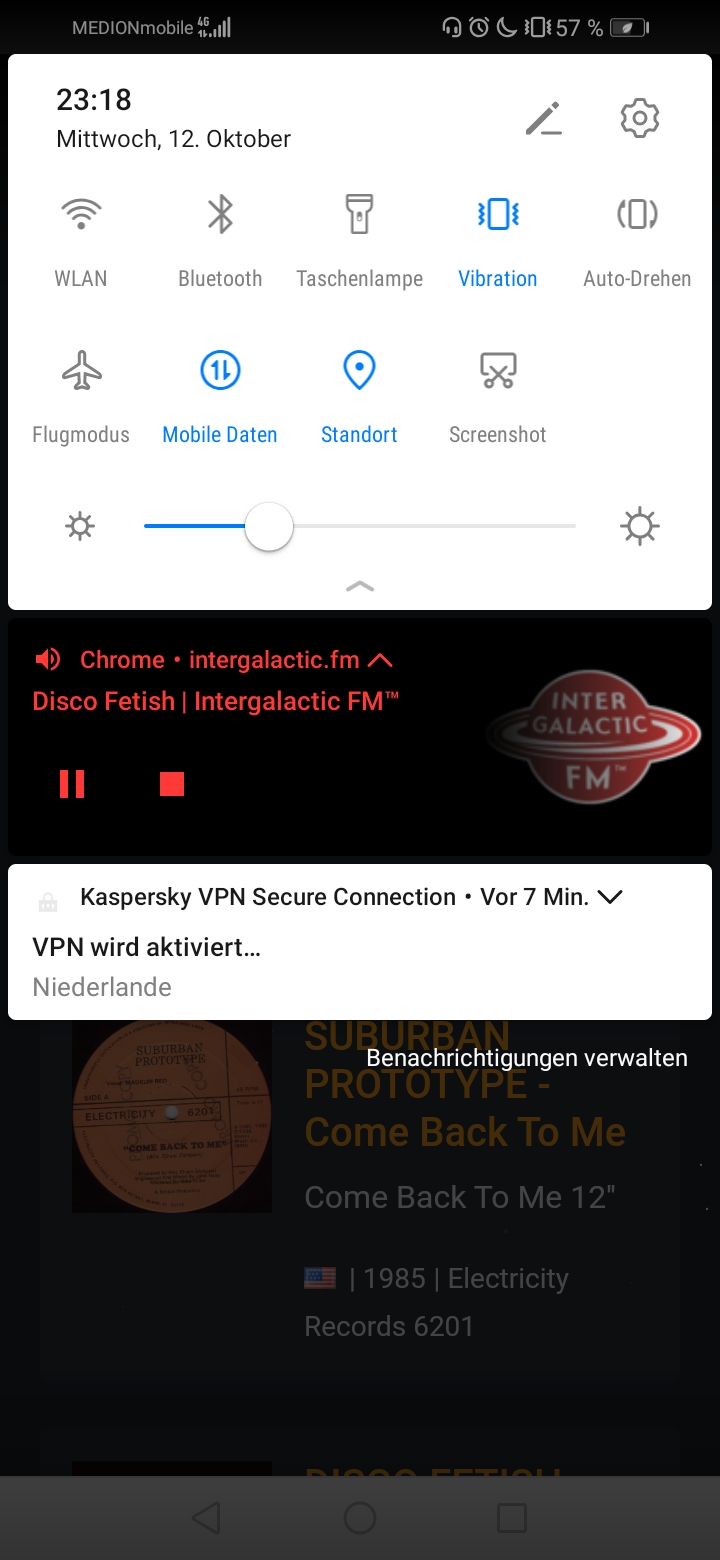Expand the Kaspersky VPN notification

[609, 897]
